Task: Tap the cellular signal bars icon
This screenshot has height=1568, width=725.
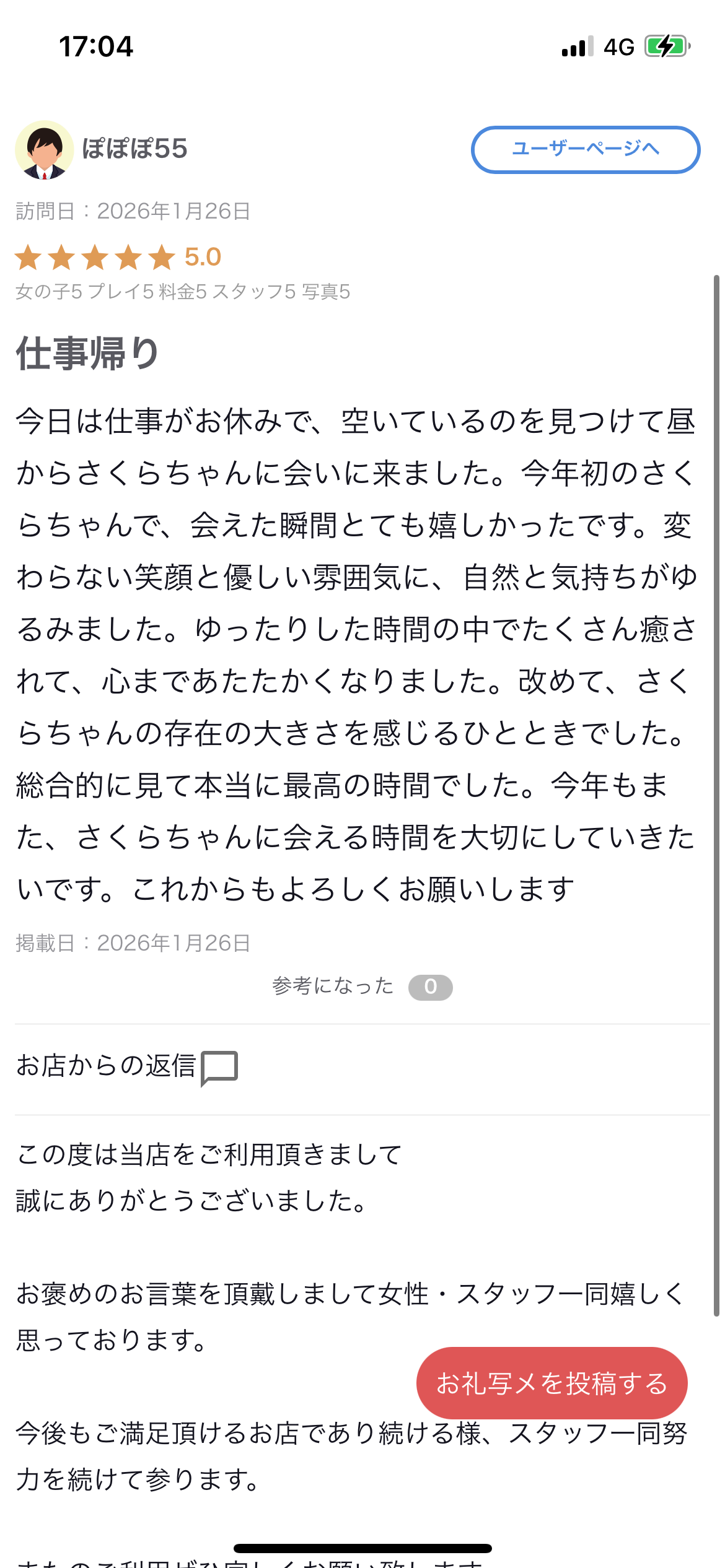Action: [576, 45]
